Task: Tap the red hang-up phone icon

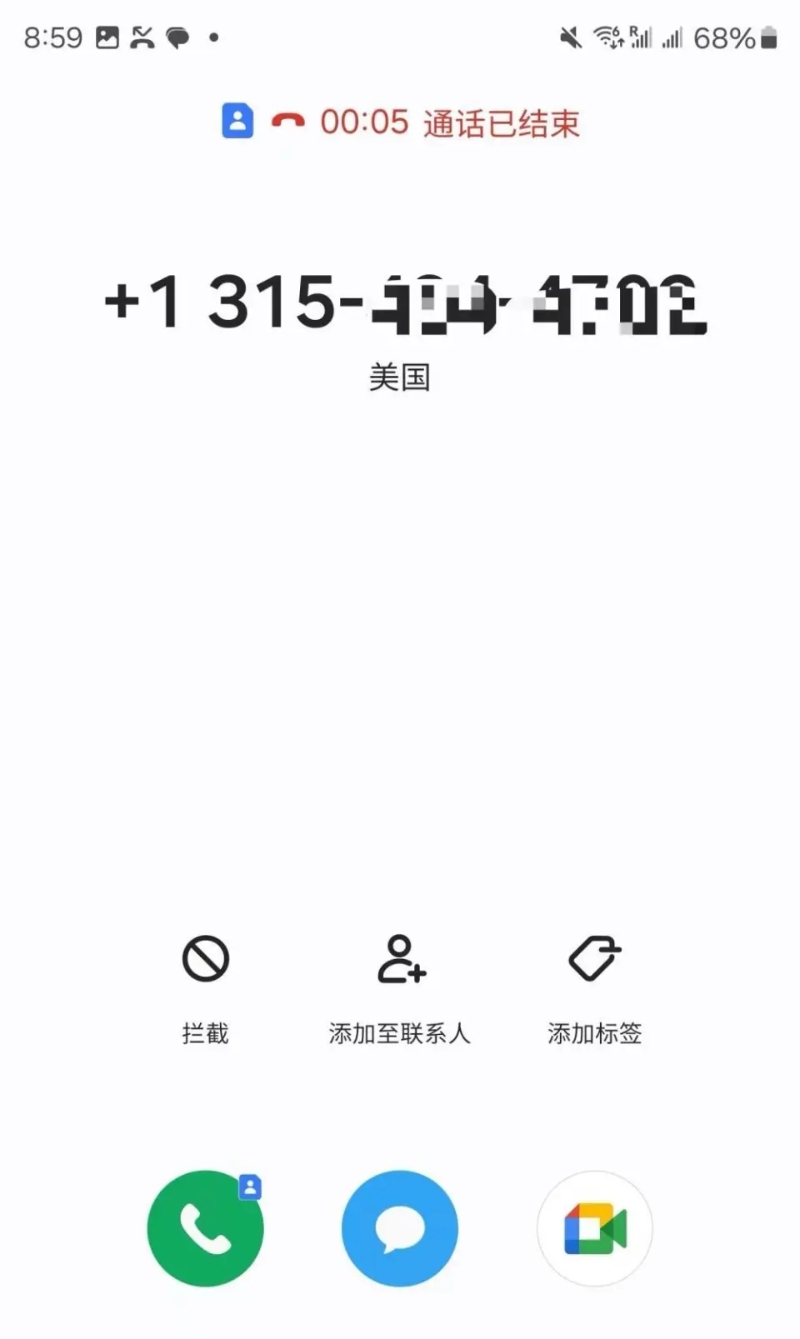Action: [x=287, y=122]
